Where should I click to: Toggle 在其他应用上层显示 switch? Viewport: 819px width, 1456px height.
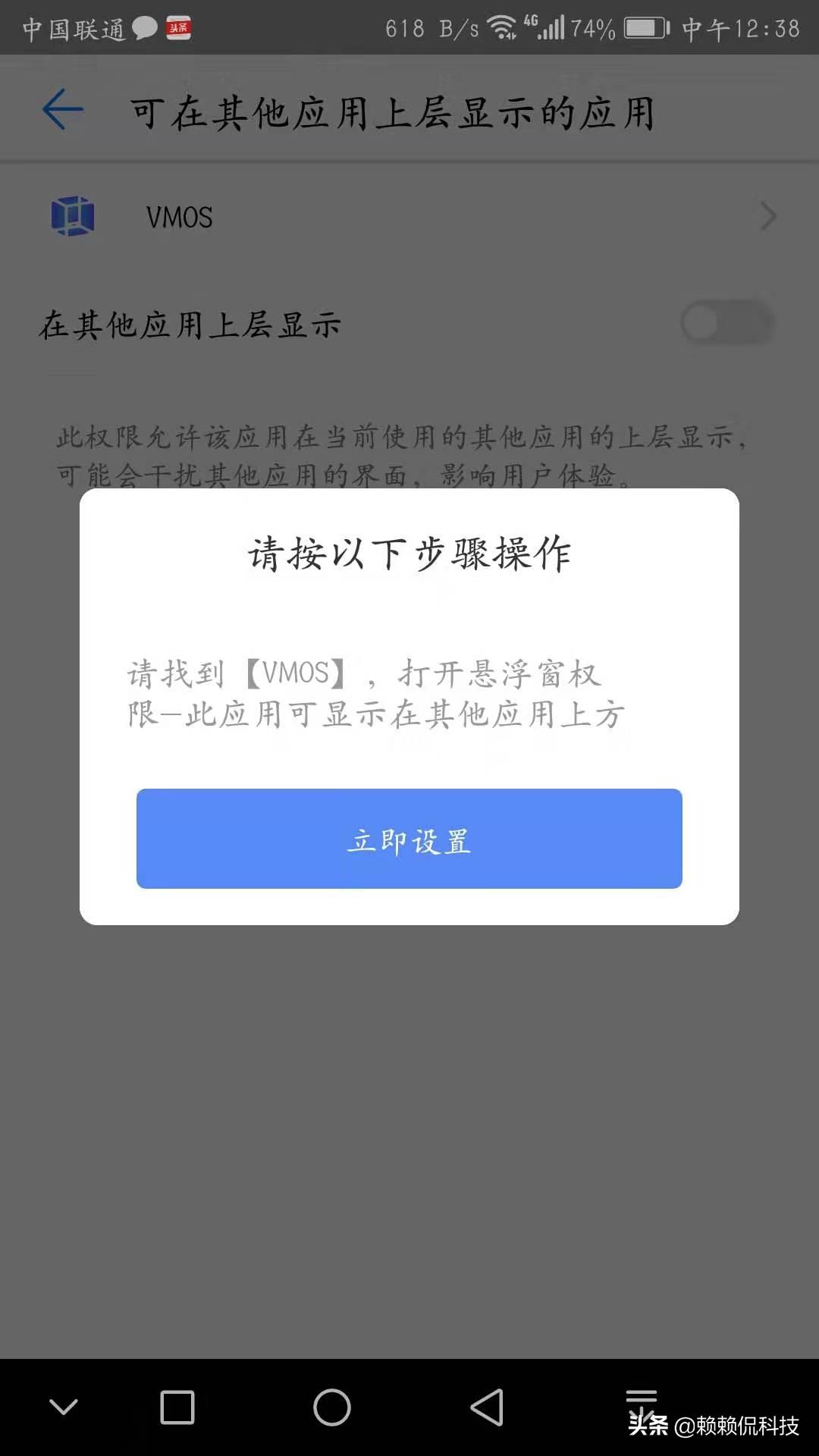(726, 324)
